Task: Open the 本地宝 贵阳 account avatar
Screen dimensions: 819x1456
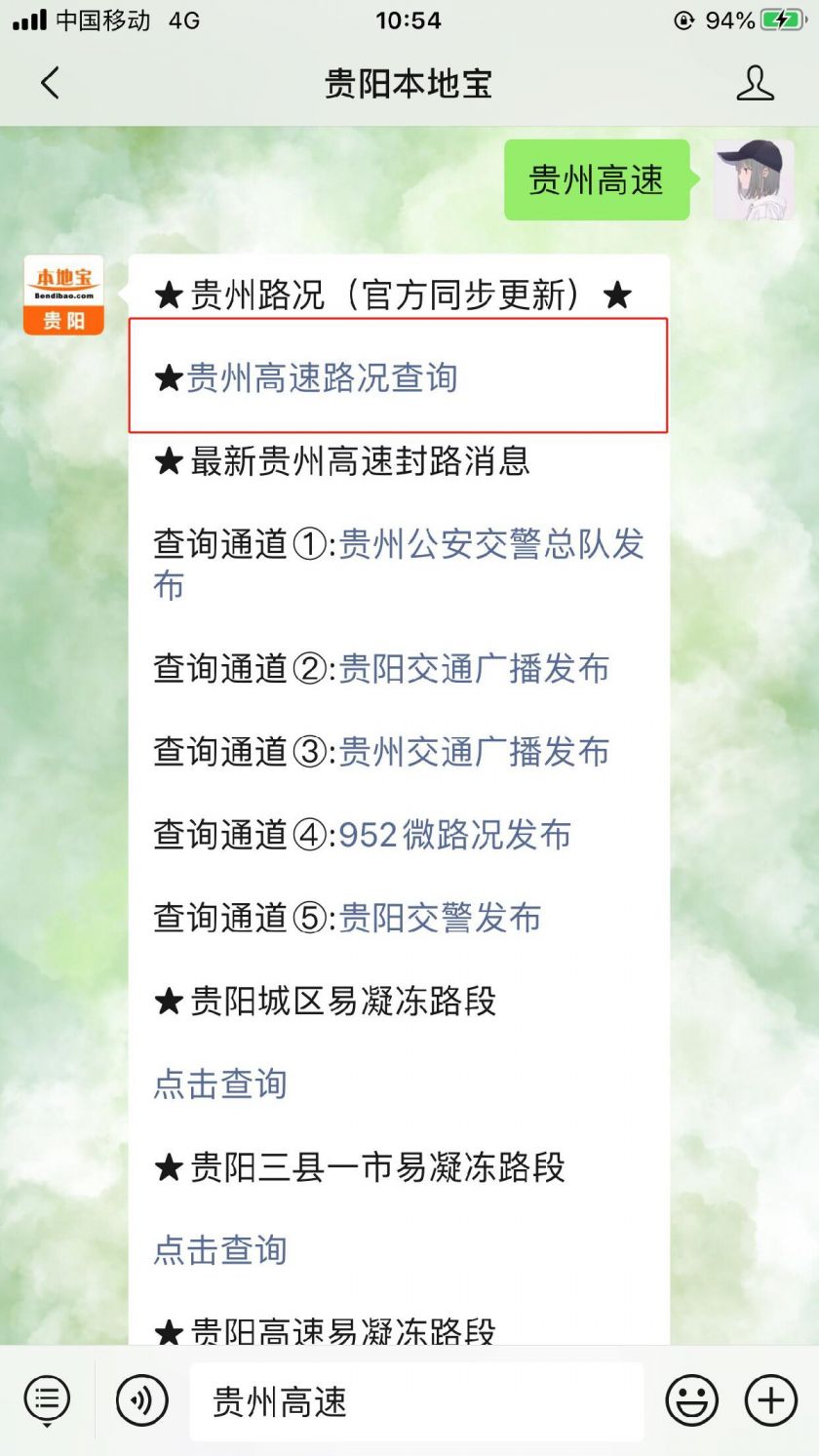Action: coord(63,295)
